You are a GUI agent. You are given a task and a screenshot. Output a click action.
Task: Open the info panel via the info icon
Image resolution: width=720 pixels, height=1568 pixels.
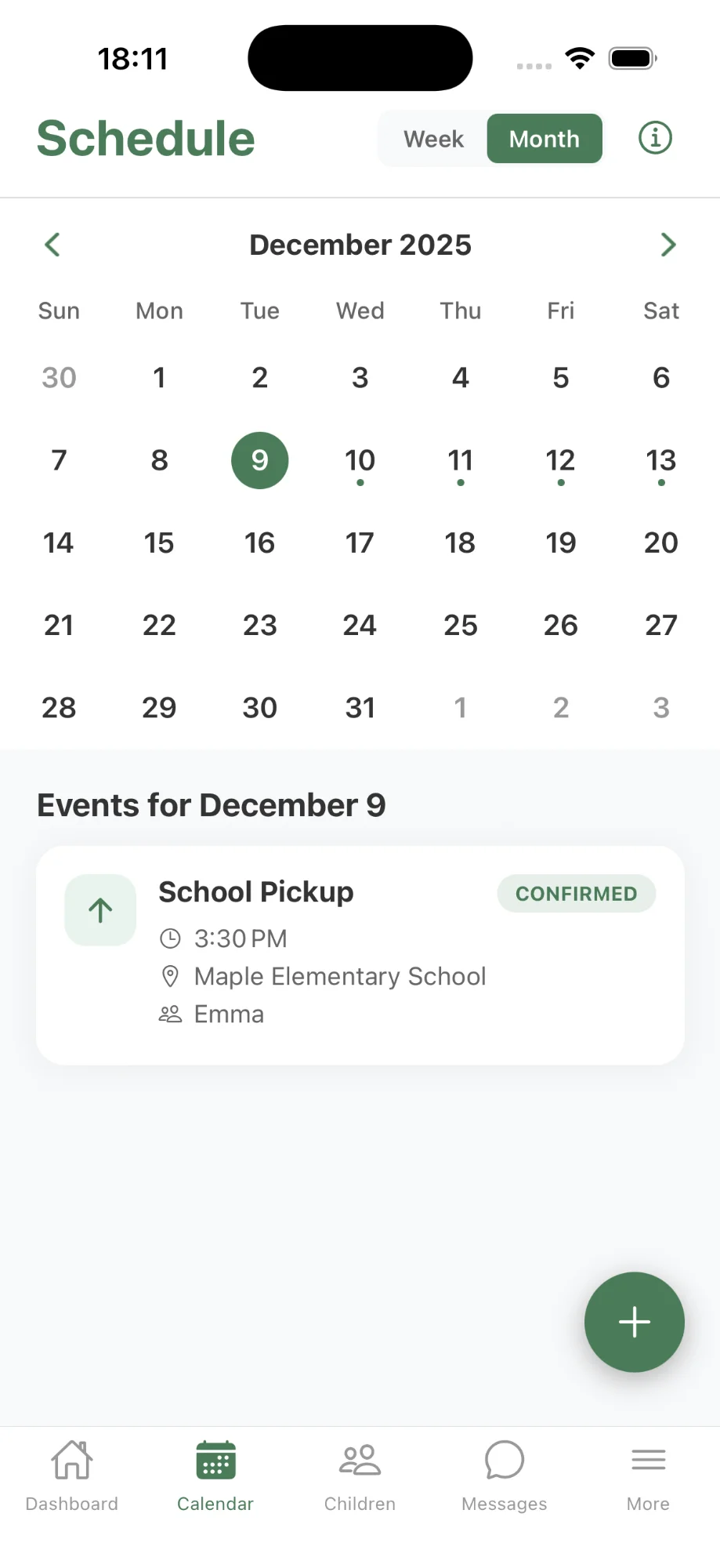pos(654,138)
